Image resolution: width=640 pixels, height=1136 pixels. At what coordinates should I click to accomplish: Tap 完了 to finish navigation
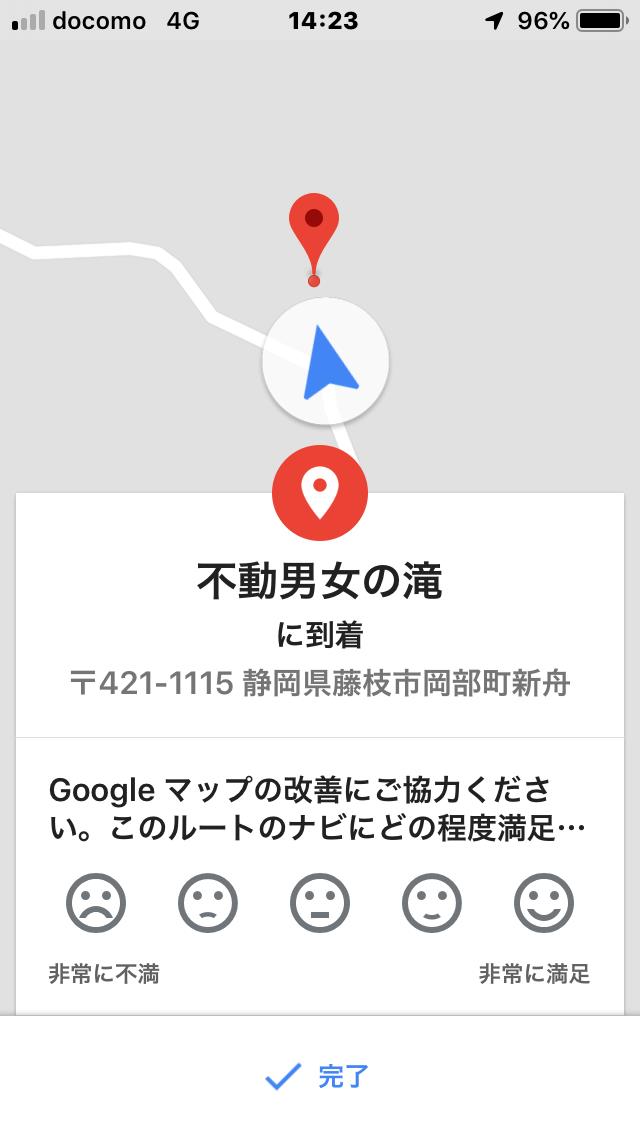click(317, 1077)
